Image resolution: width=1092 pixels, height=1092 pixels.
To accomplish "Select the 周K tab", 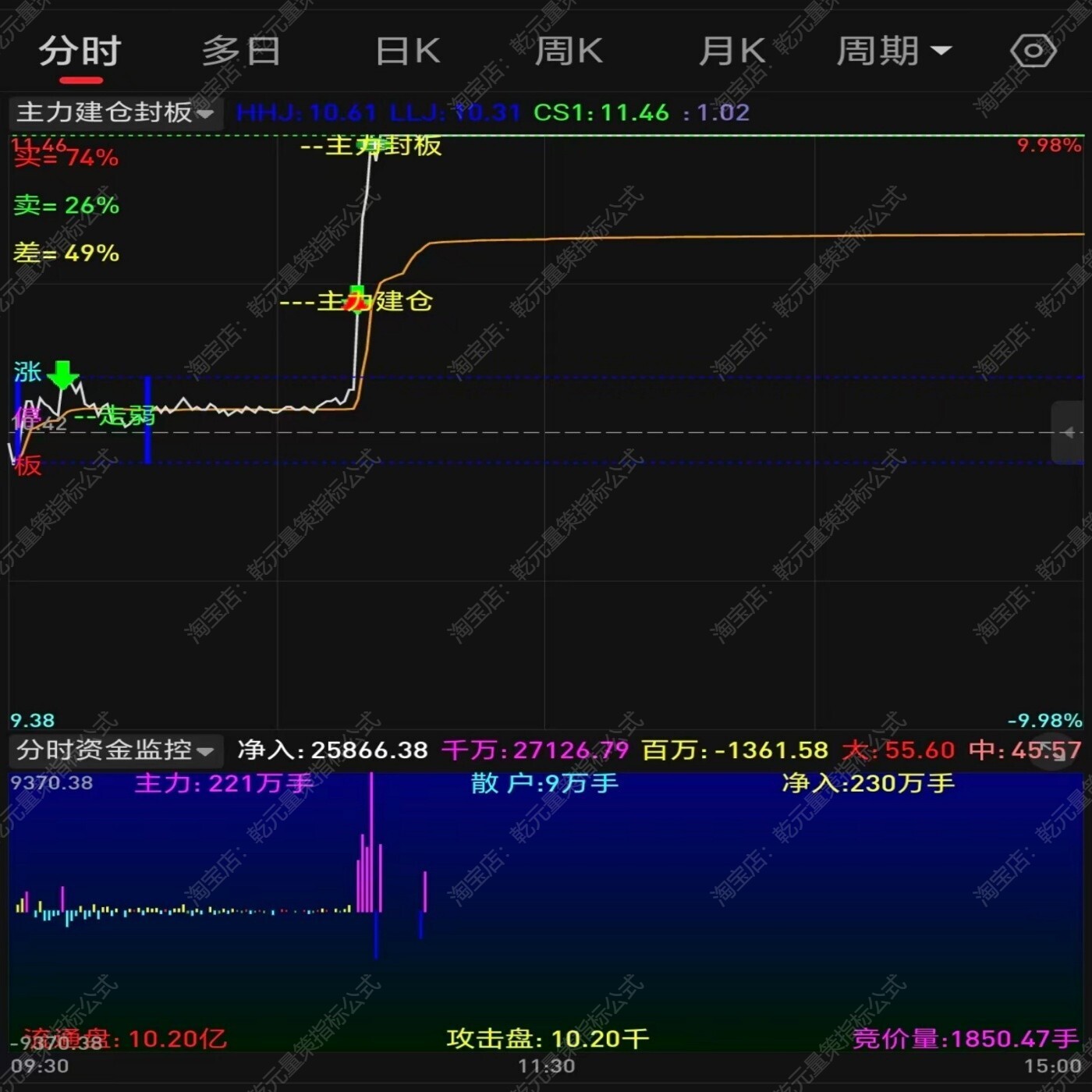I will pyautogui.click(x=569, y=51).
